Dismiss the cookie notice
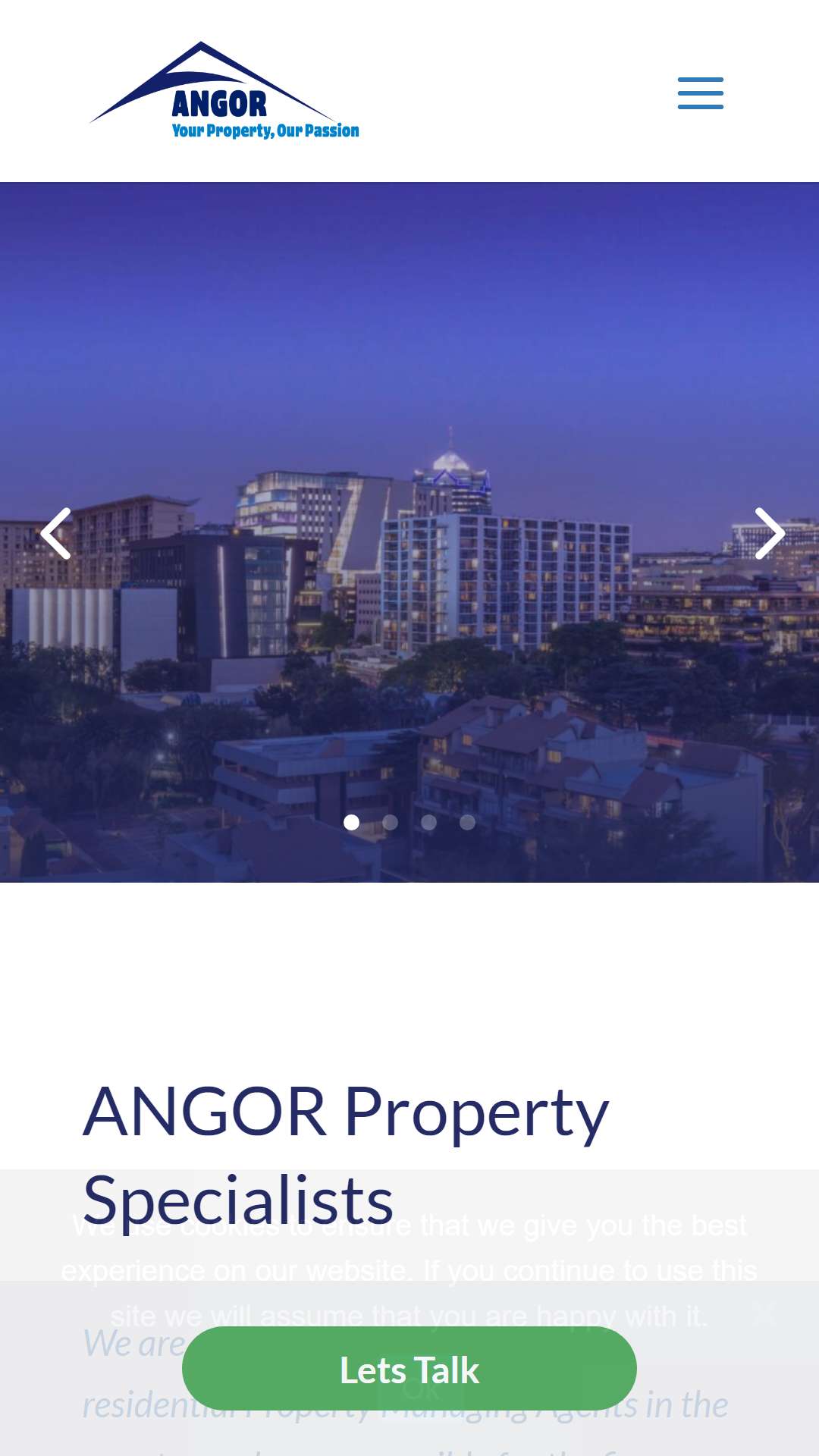This screenshot has width=819, height=1456. coord(766,1312)
